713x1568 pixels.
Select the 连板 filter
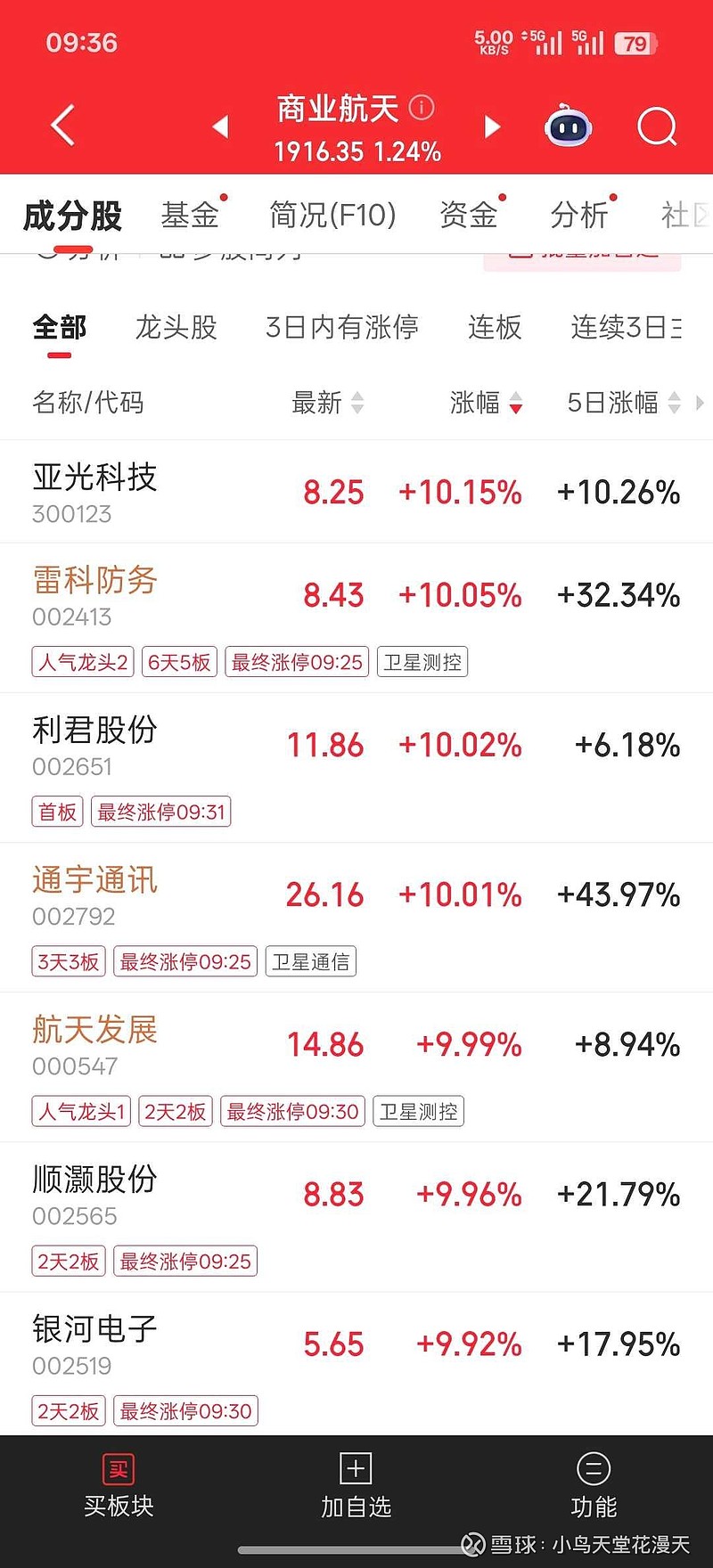tap(495, 328)
